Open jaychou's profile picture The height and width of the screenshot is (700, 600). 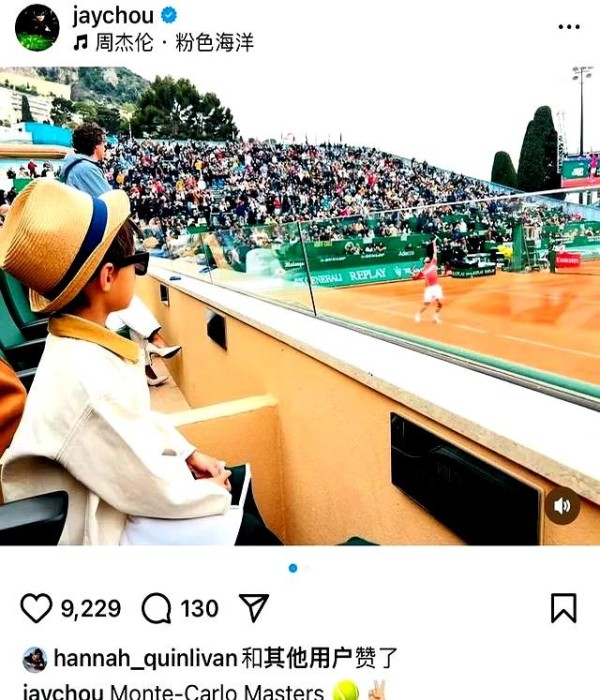[37, 27]
